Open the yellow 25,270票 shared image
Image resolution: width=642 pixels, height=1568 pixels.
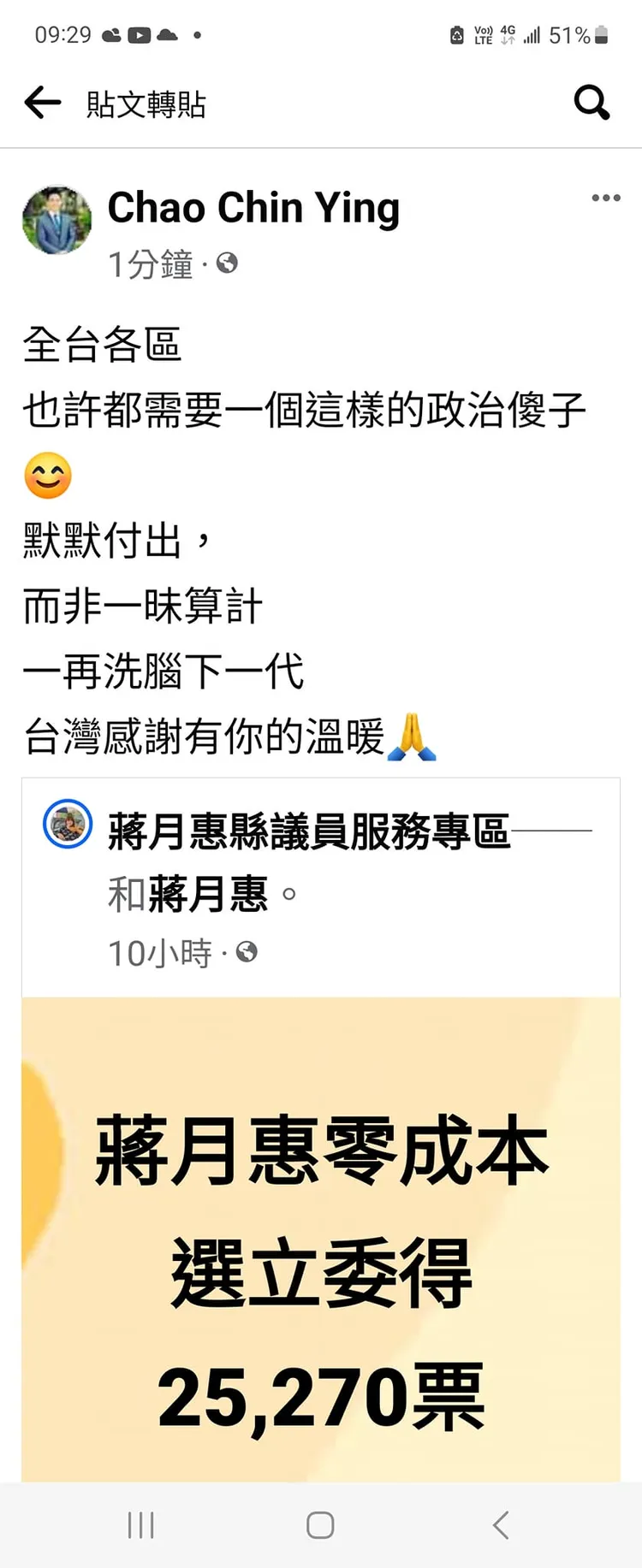[x=321, y=1240]
